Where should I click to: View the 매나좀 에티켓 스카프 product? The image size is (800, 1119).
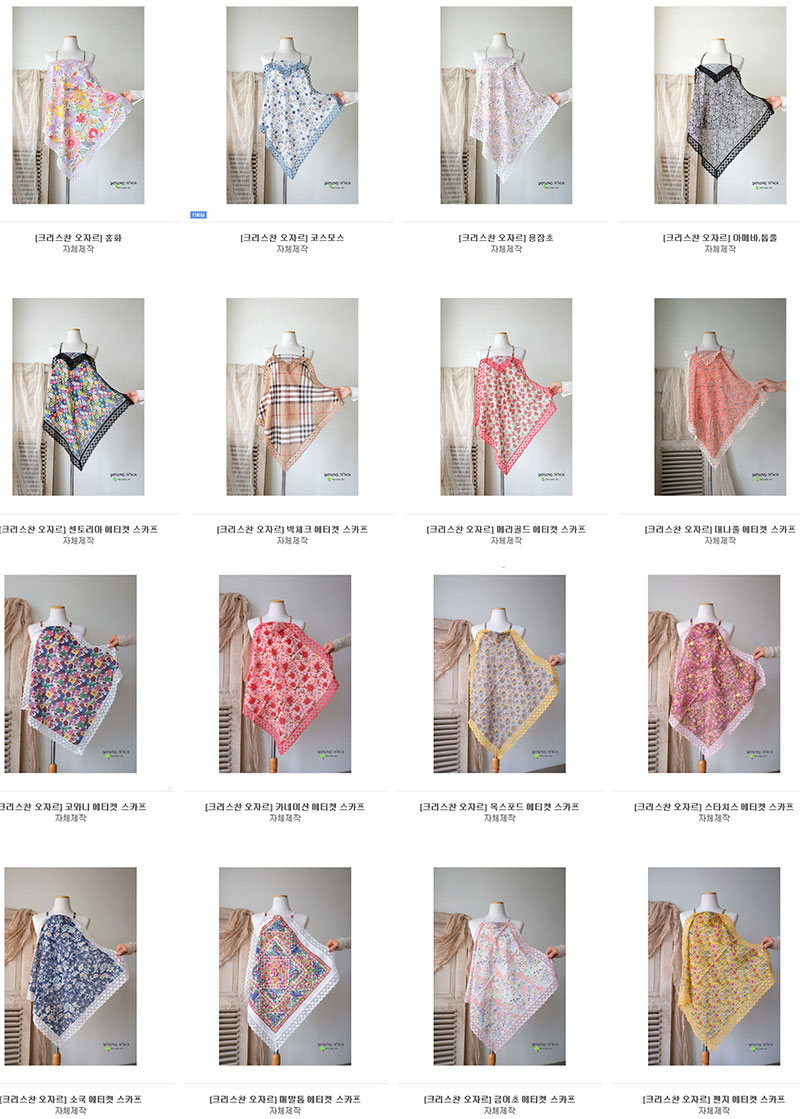pyautogui.click(x=720, y=396)
